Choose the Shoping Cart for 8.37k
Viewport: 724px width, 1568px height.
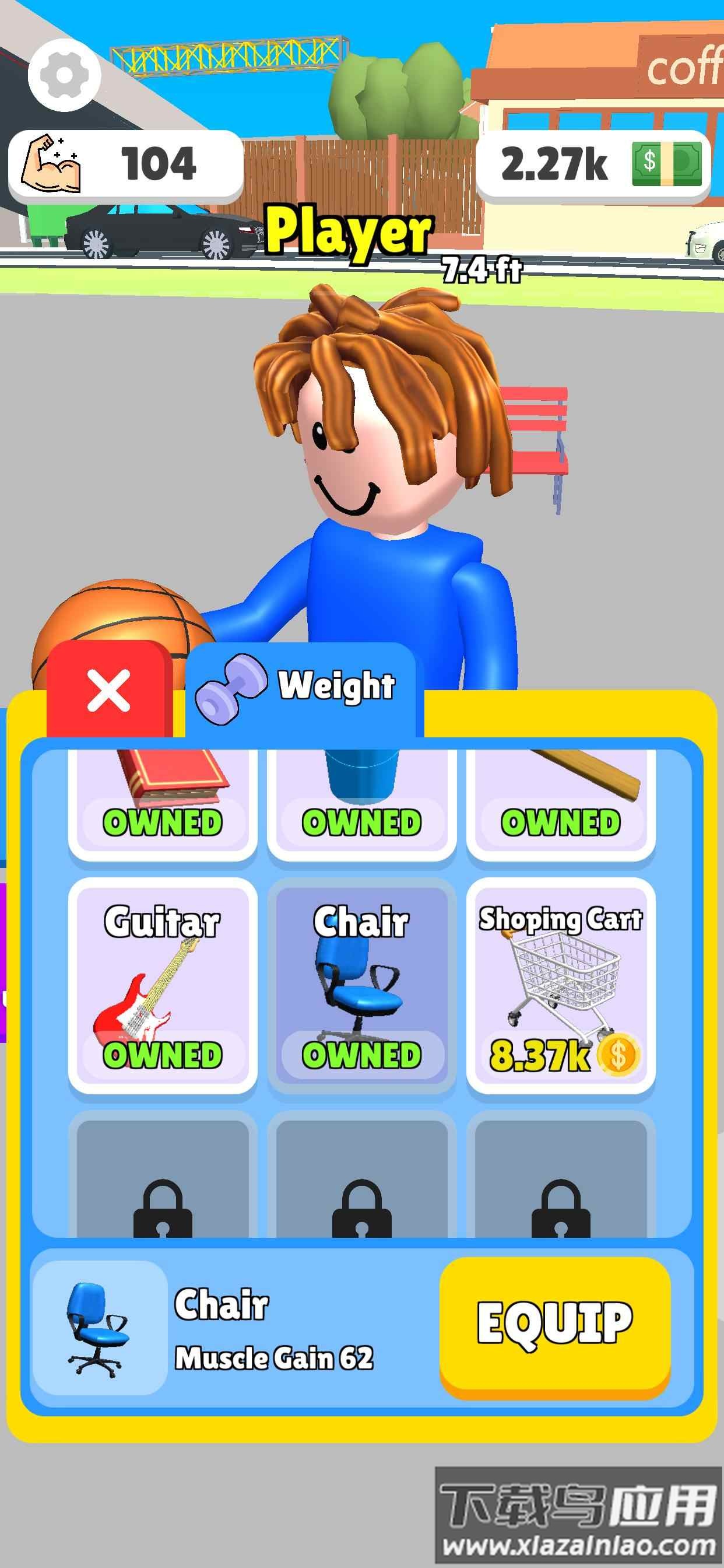click(x=560, y=984)
